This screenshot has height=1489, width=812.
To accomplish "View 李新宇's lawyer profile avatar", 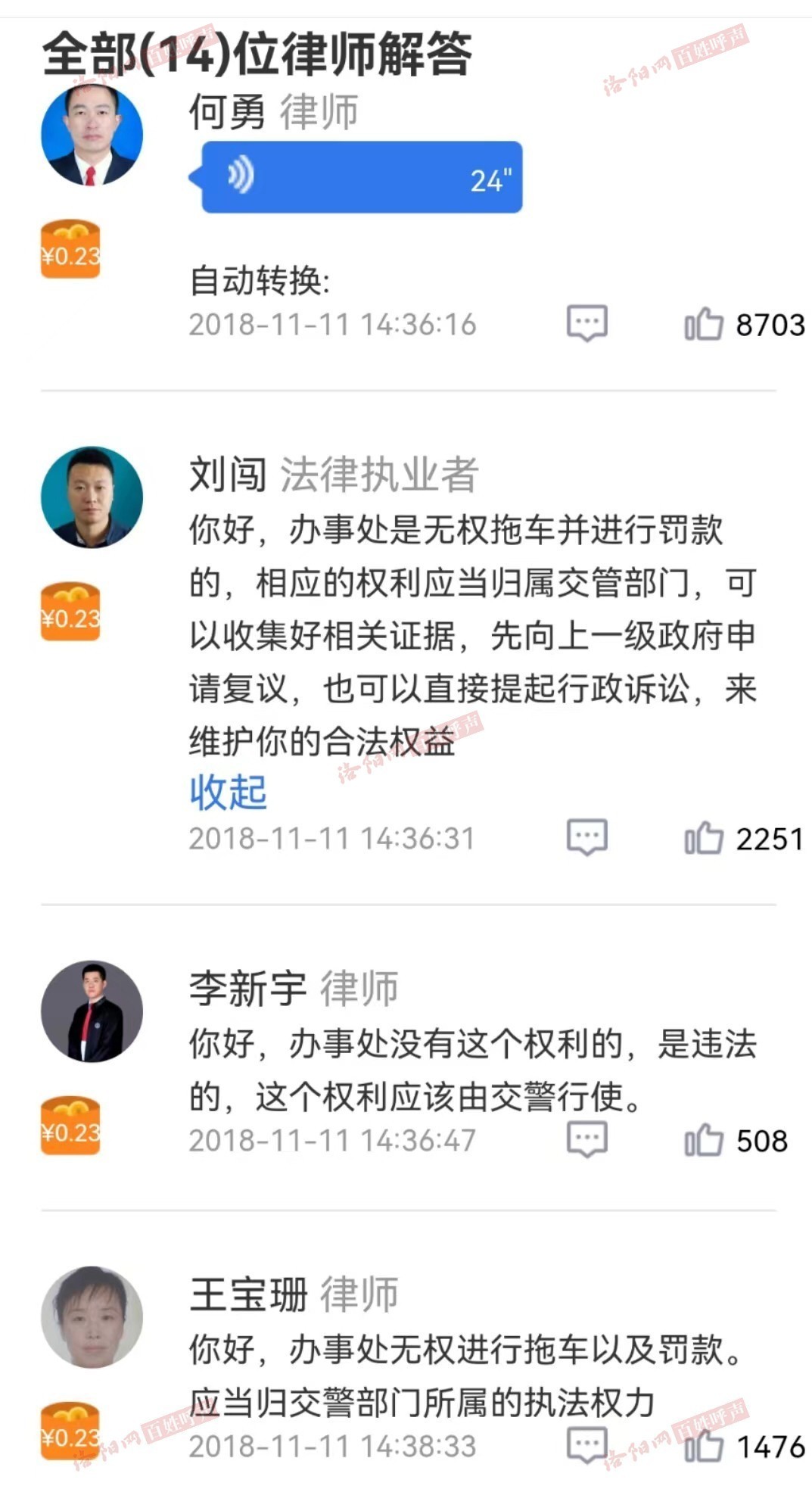I will pos(92,1011).
